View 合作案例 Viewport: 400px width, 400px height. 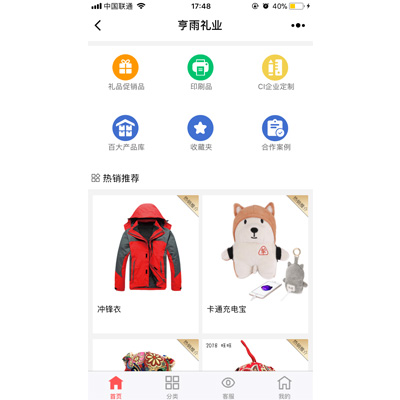(275, 133)
